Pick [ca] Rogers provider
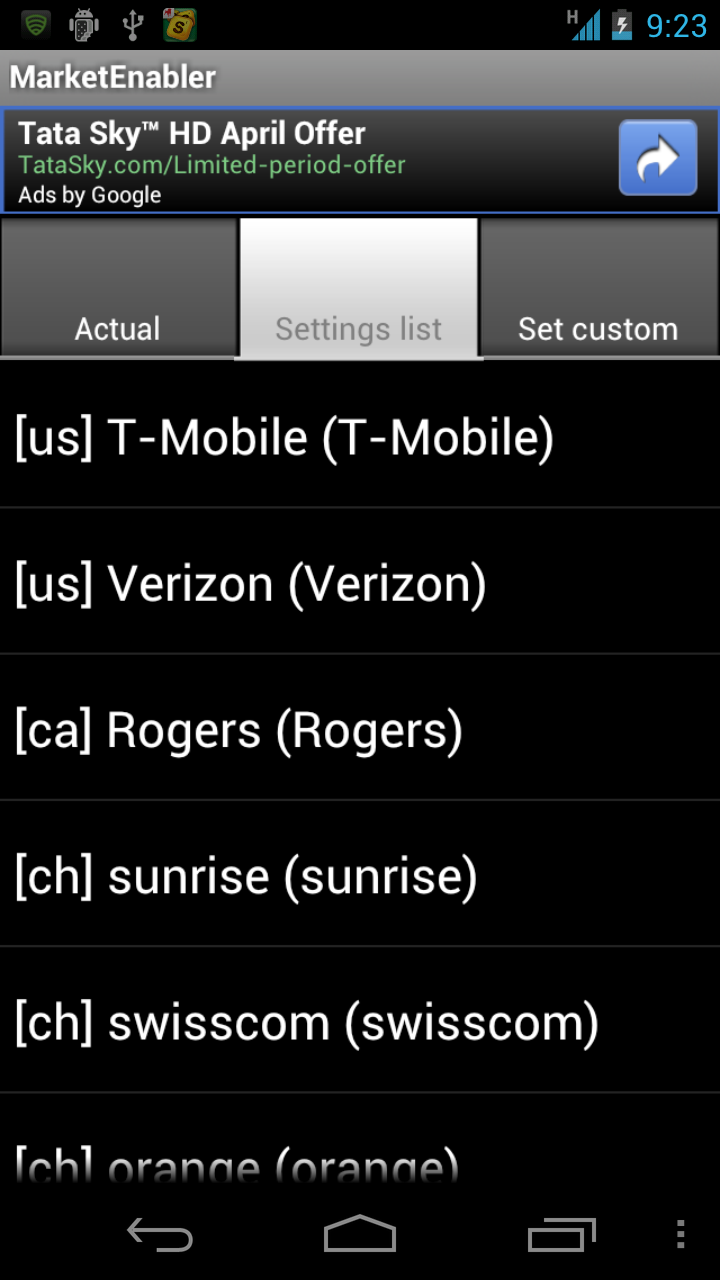The image size is (720, 1280). pos(360,728)
